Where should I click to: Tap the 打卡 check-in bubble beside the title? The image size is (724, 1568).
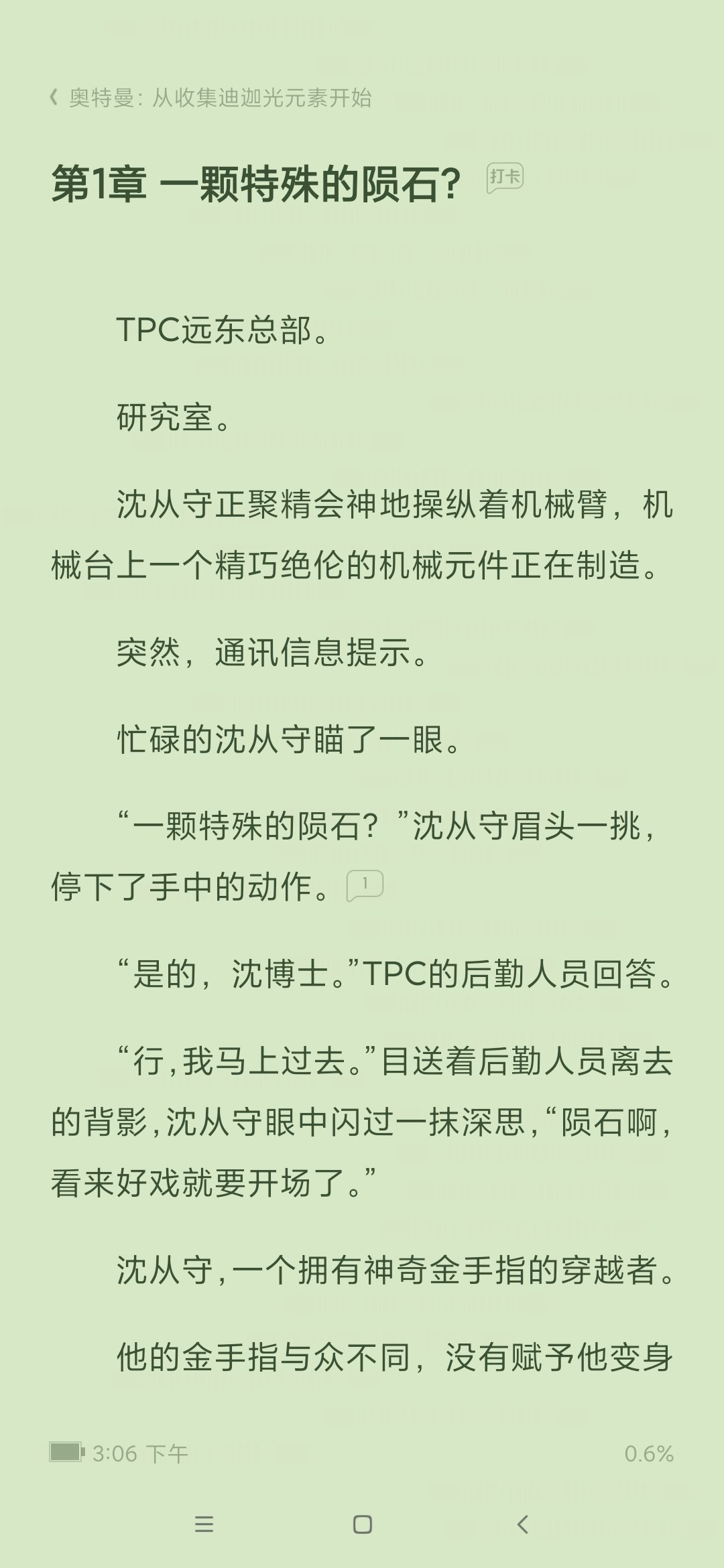coord(504,178)
